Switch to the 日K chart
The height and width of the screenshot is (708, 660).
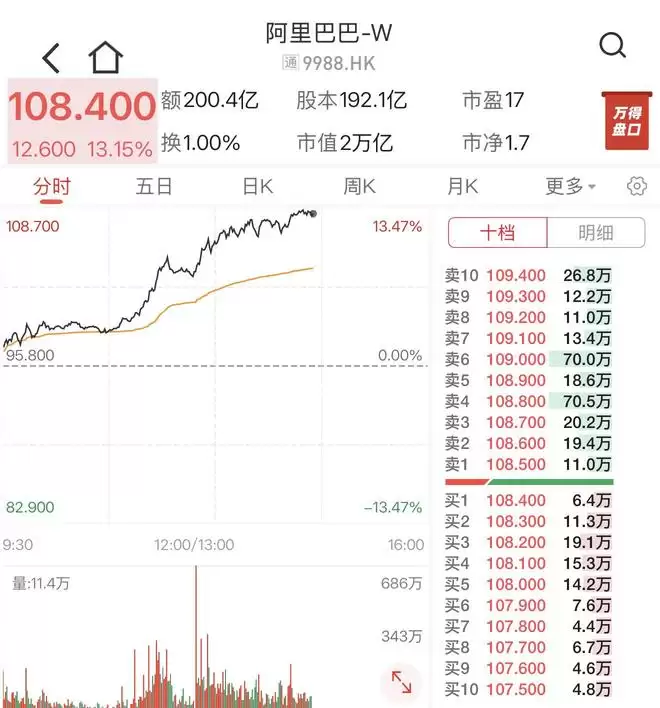coord(258,186)
